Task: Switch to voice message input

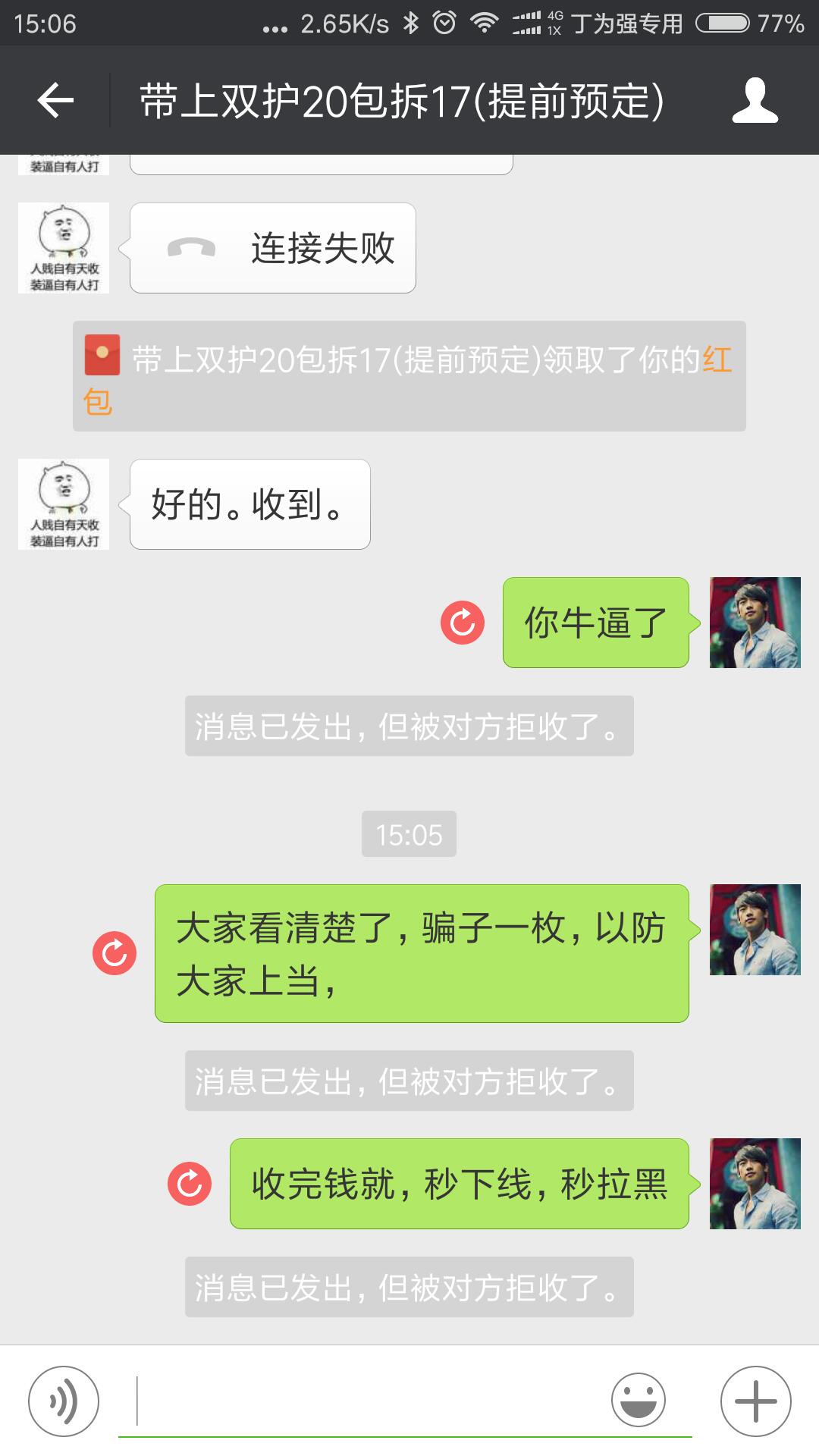Action: (64, 1401)
